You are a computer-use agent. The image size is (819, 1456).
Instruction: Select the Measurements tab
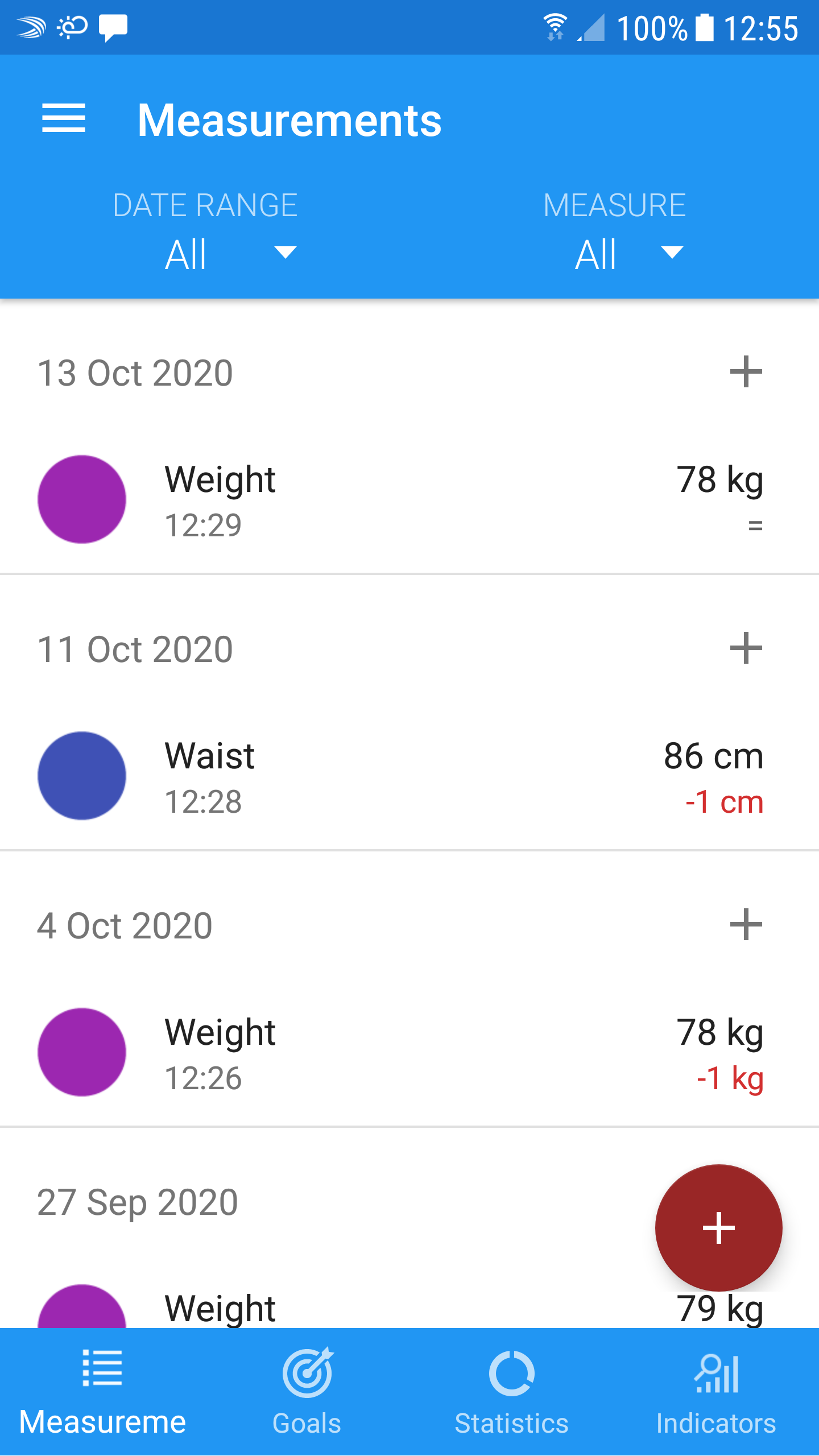click(102, 1392)
